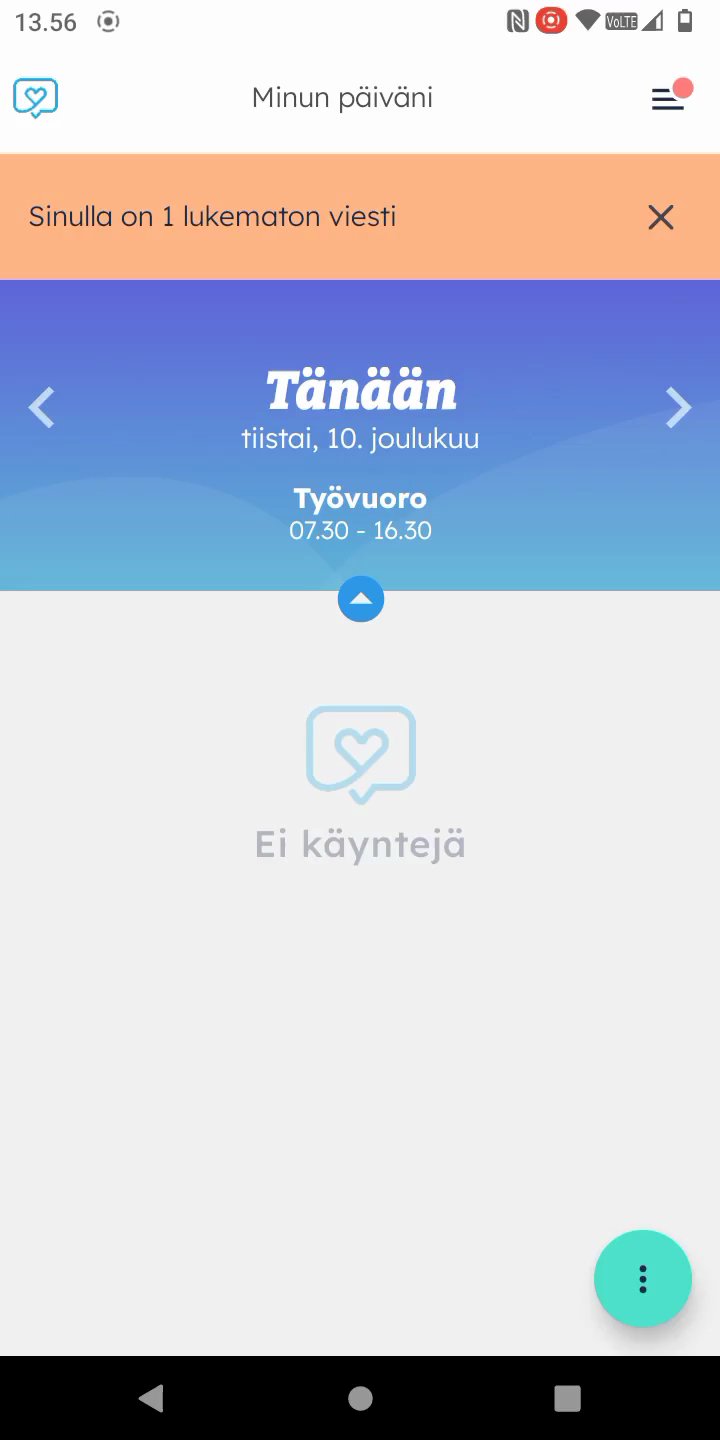
Task: Dismiss the unread message banner
Action: tap(661, 217)
